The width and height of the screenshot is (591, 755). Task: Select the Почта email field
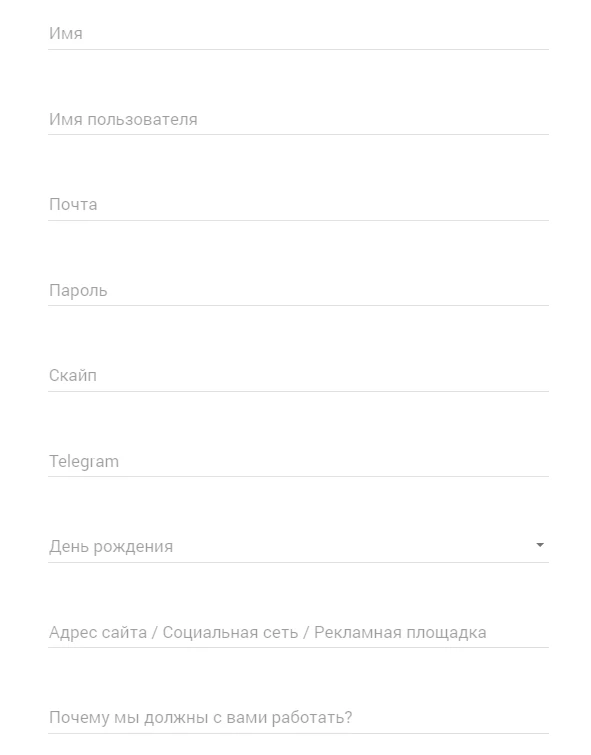click(x=298, y=205)
